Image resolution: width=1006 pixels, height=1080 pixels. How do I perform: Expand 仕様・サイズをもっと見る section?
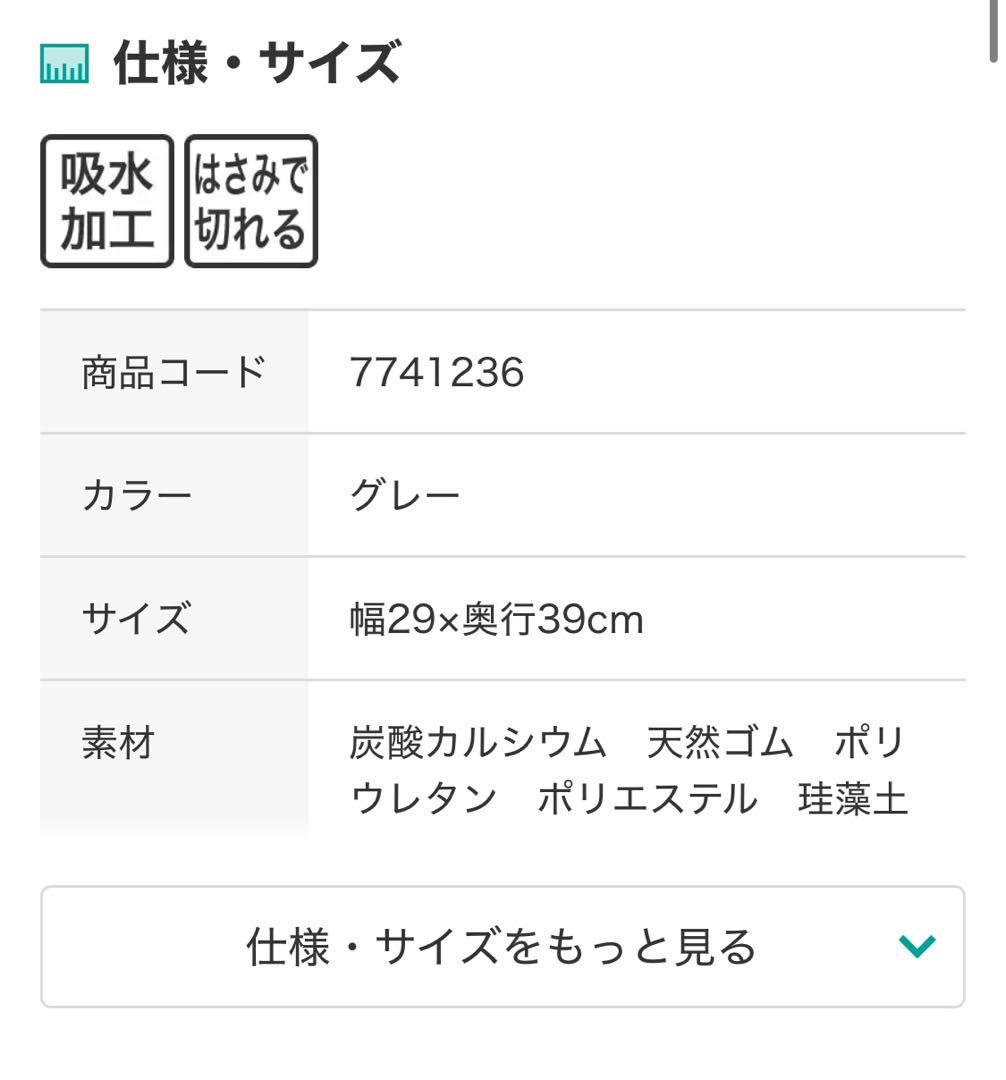tap(502, 946)
